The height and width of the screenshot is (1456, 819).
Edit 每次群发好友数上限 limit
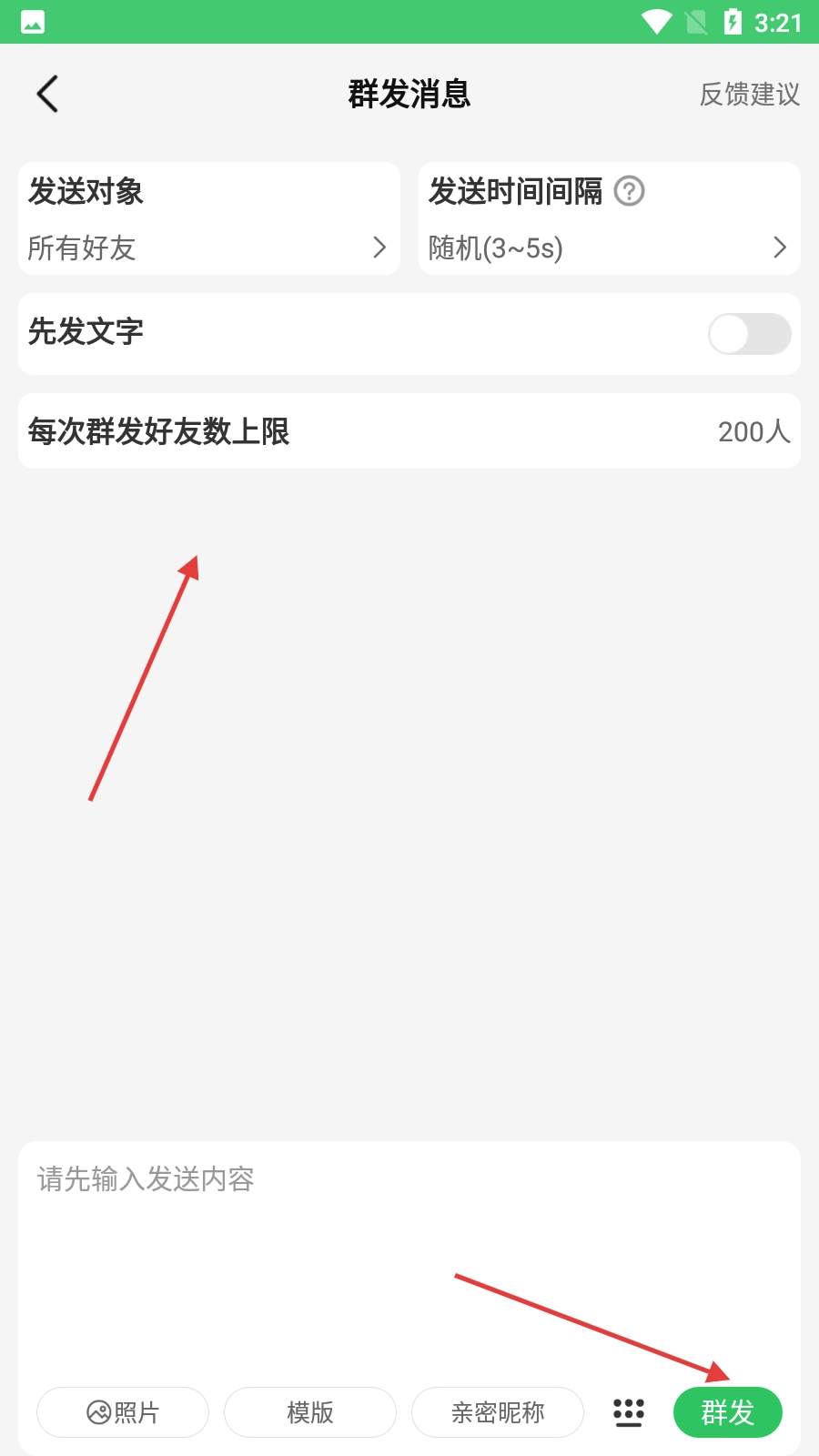coord(409,431)
